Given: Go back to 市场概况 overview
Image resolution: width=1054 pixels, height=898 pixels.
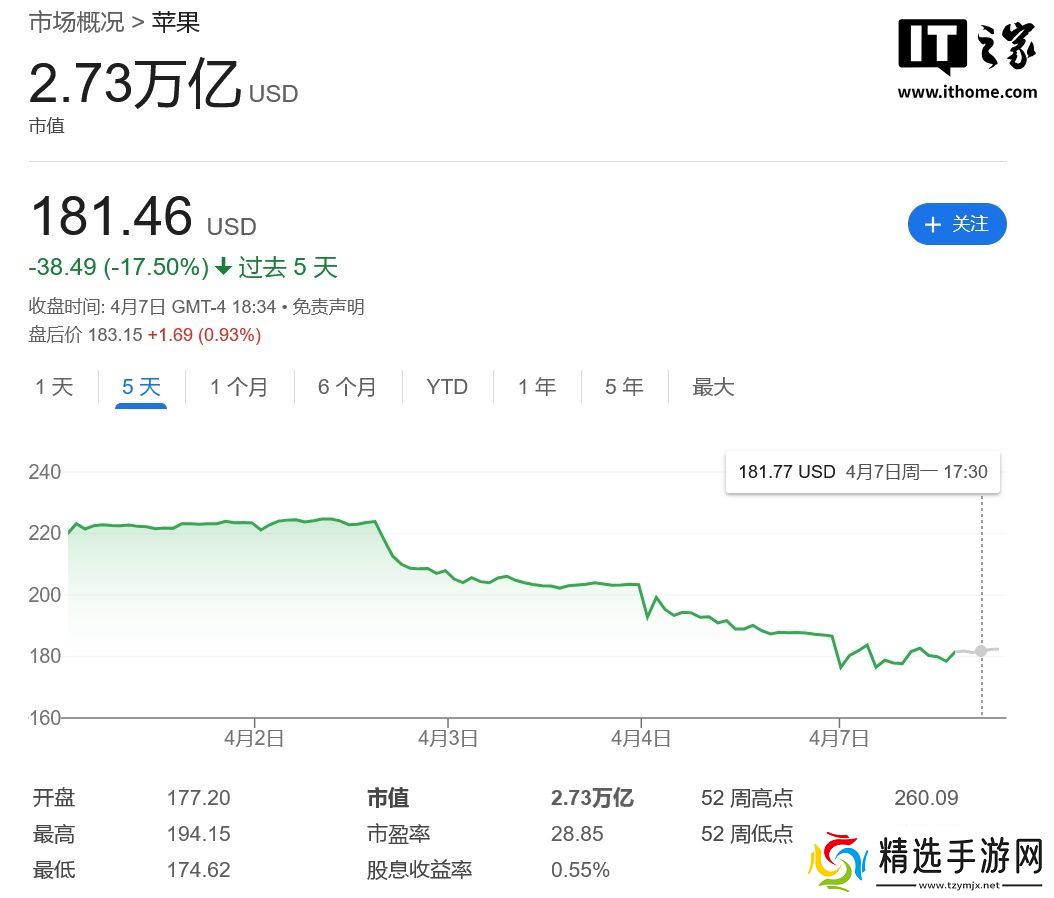Looking at the screenshot, I should 76,22.
